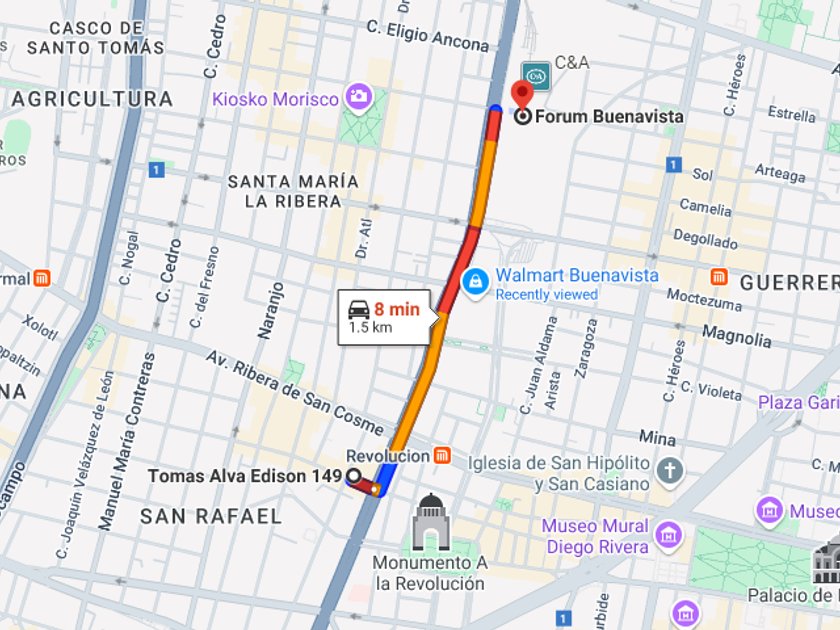Select the Tomas Alva Edison 149 origin point
The height and width of the screenshot is (630, 840).
(353, 475)
